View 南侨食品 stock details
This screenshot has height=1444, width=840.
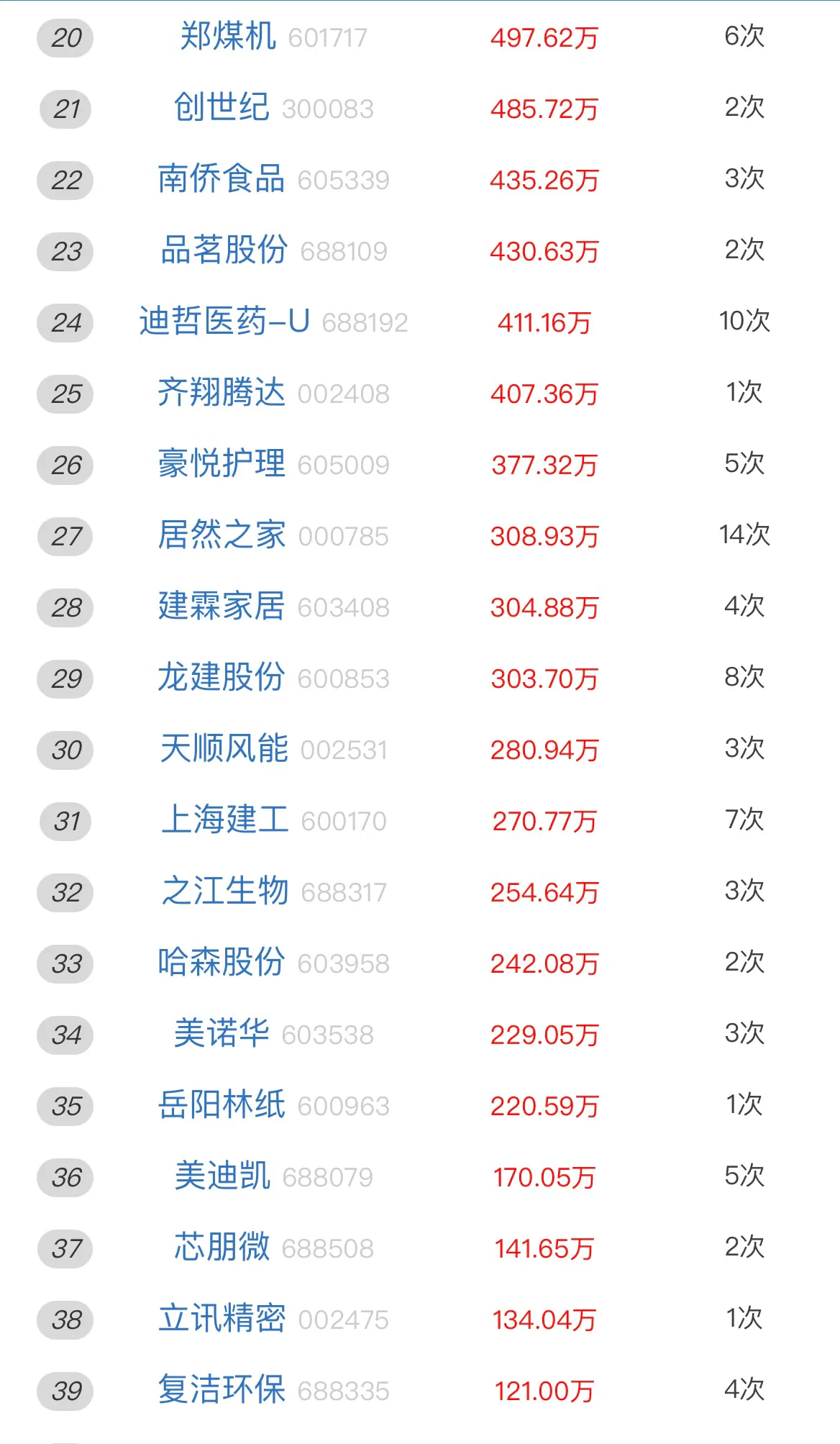[x=222, y=179]
